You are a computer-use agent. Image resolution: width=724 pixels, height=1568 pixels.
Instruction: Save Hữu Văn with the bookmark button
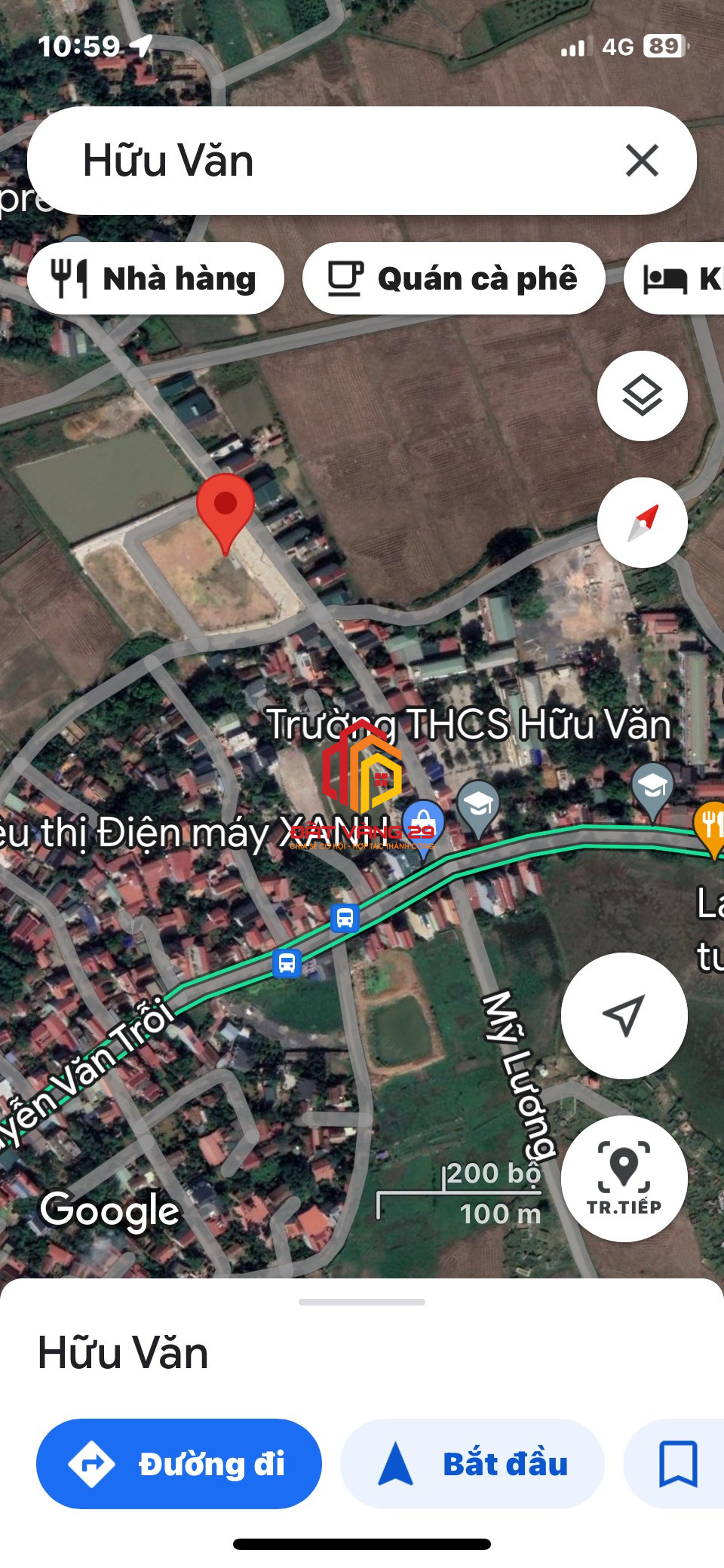(x=677, y=1463)
